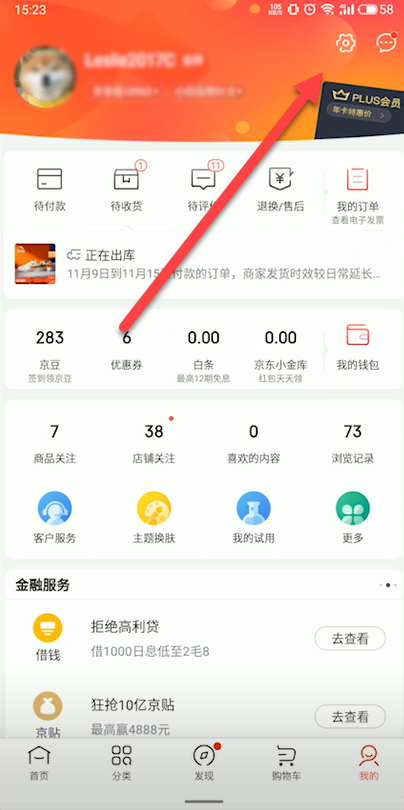Image resolution: width=404 pixels, height=810 pixels.
Task: Switch to the 购物车 tab
Action: 286,762
